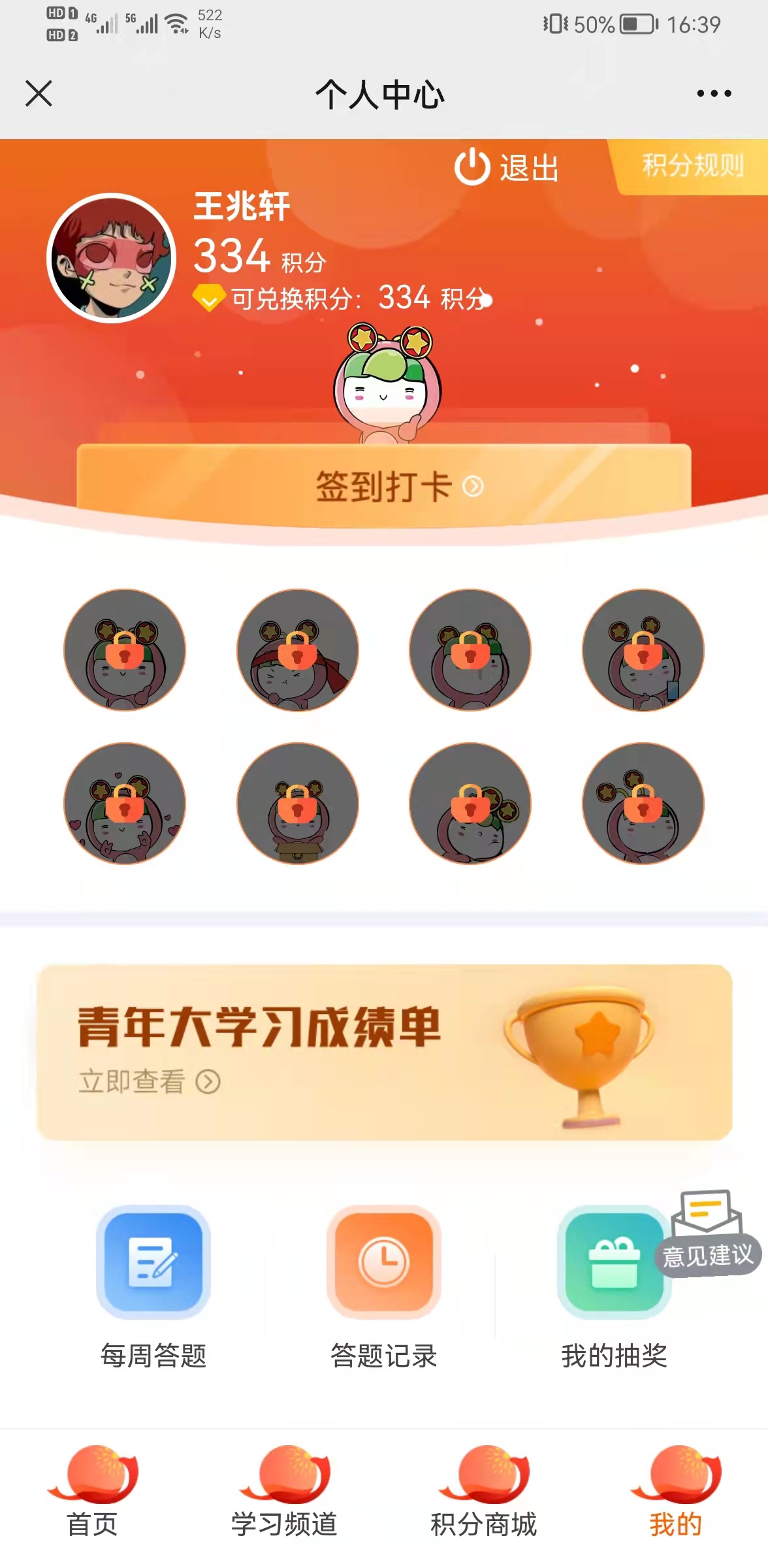The image size is (768, 1568).
Task: Tap 退出 to log out
Action: point(507,168)
